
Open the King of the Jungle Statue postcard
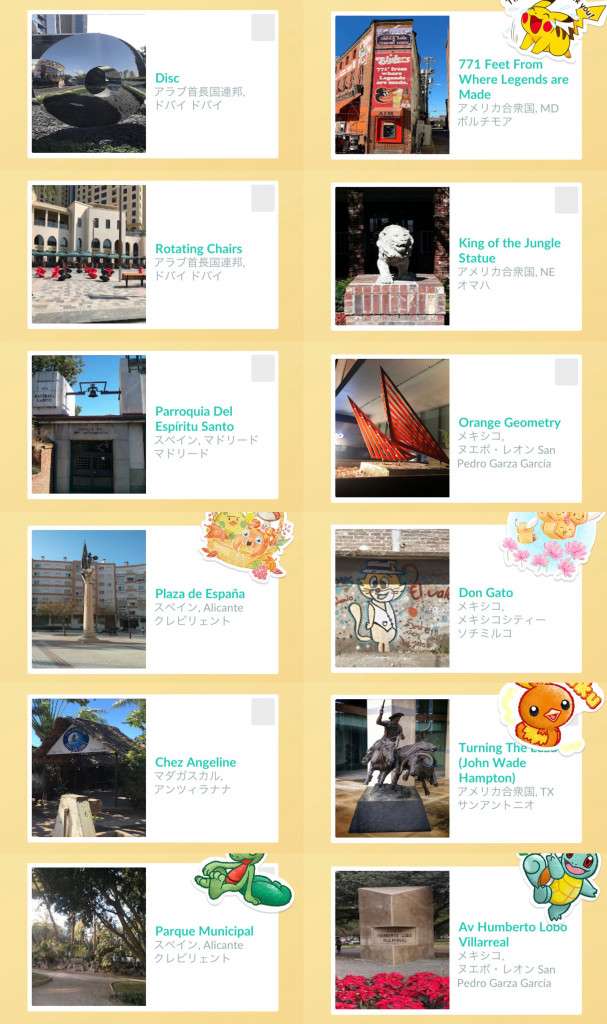456,257
